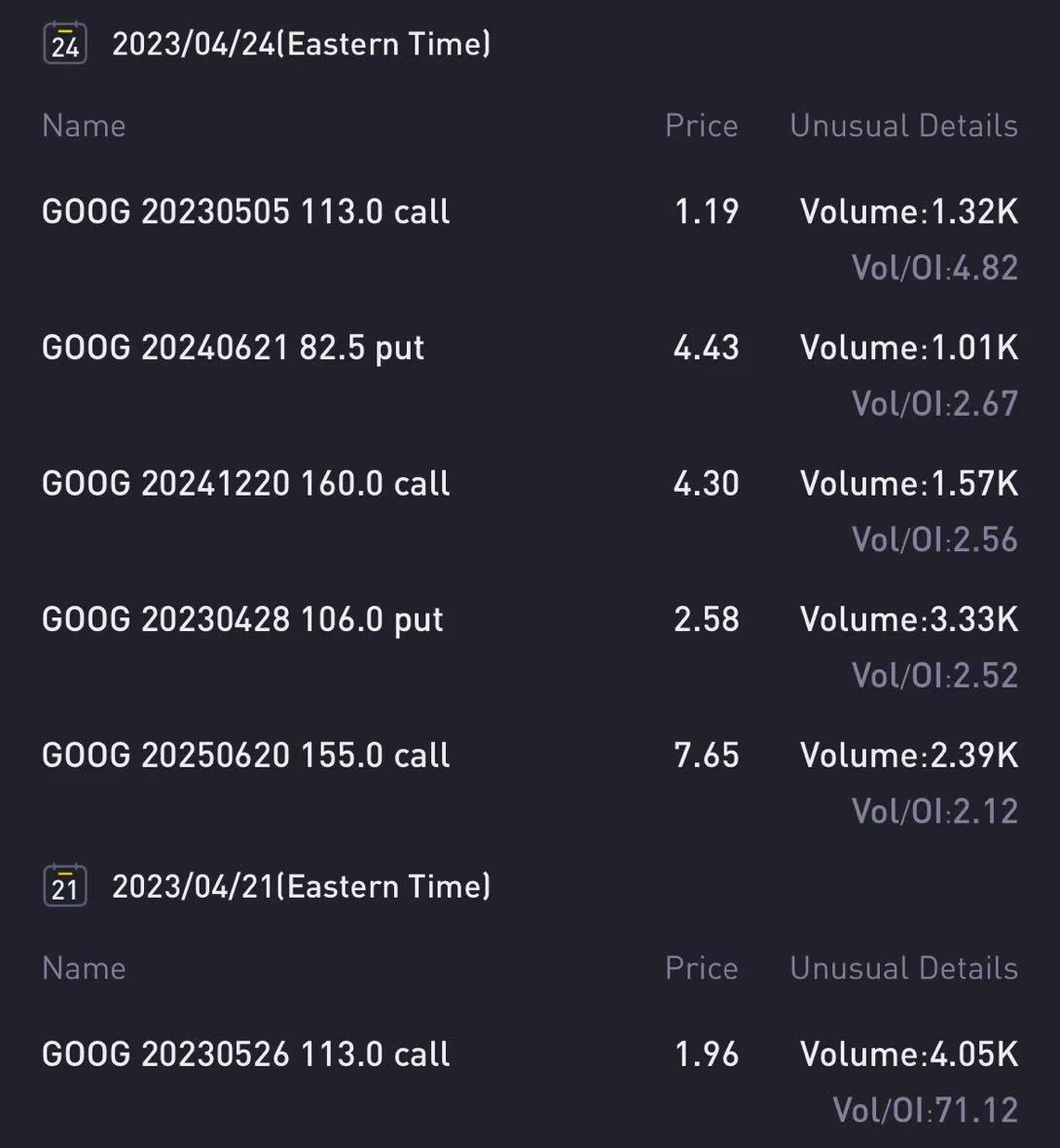View the GOOG 20240621 82.5 put details
Image resolution: width=1060 pixels, height=1148 pixels.
(x=234, y=349)
